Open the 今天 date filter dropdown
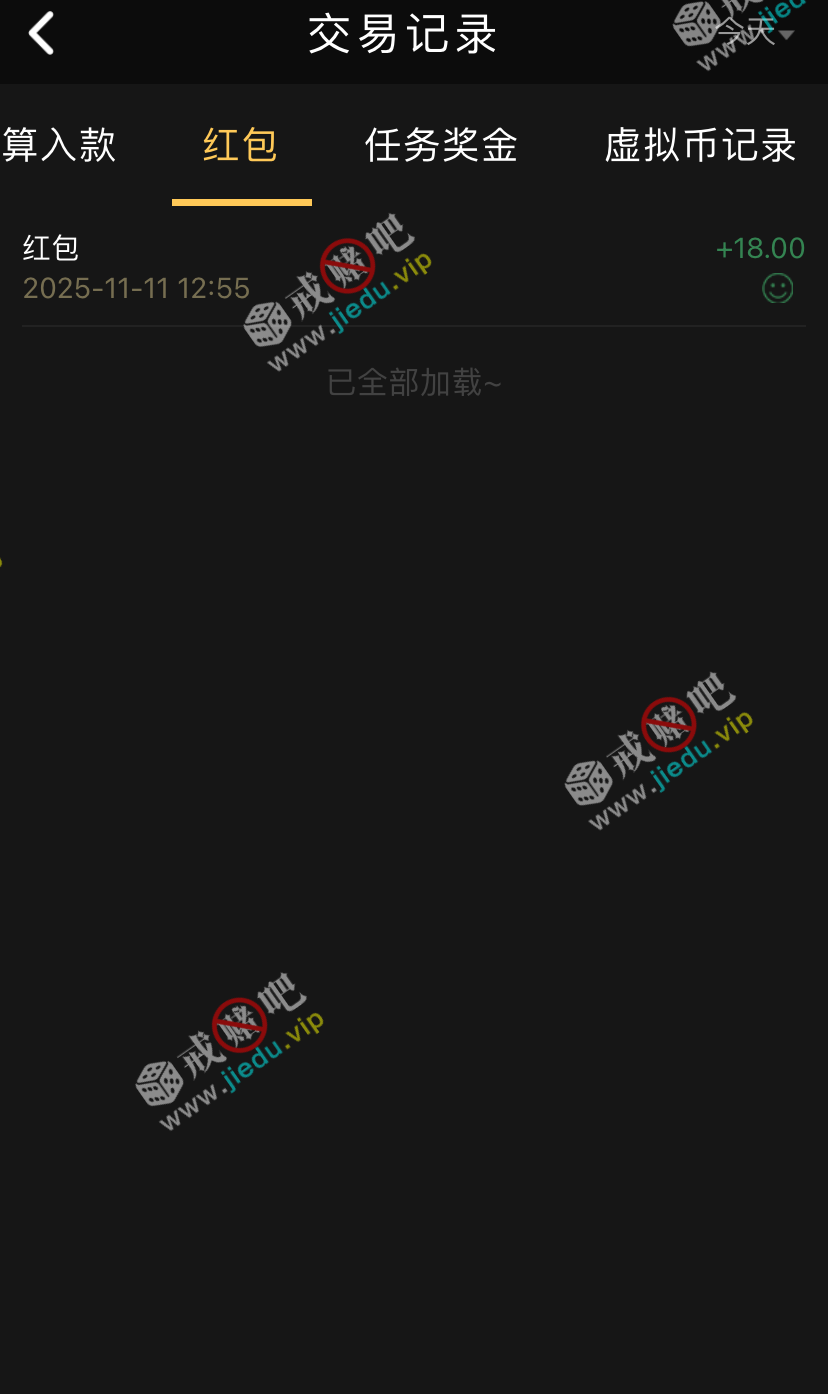Image resolution: width=828 pixels, height=1394 pixels. click(x=755, y=34)
